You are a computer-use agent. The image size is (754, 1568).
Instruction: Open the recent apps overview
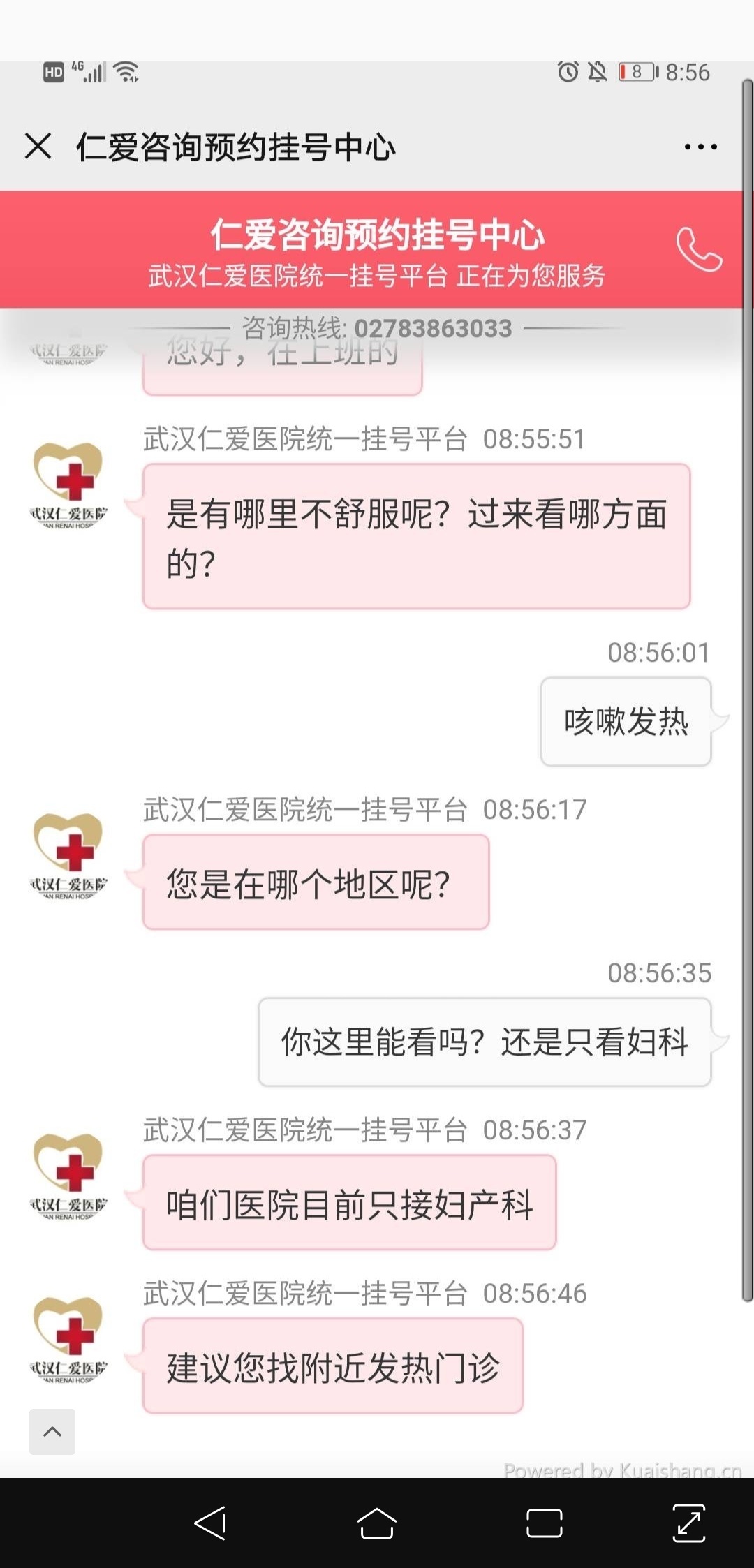click(545, 1523)
